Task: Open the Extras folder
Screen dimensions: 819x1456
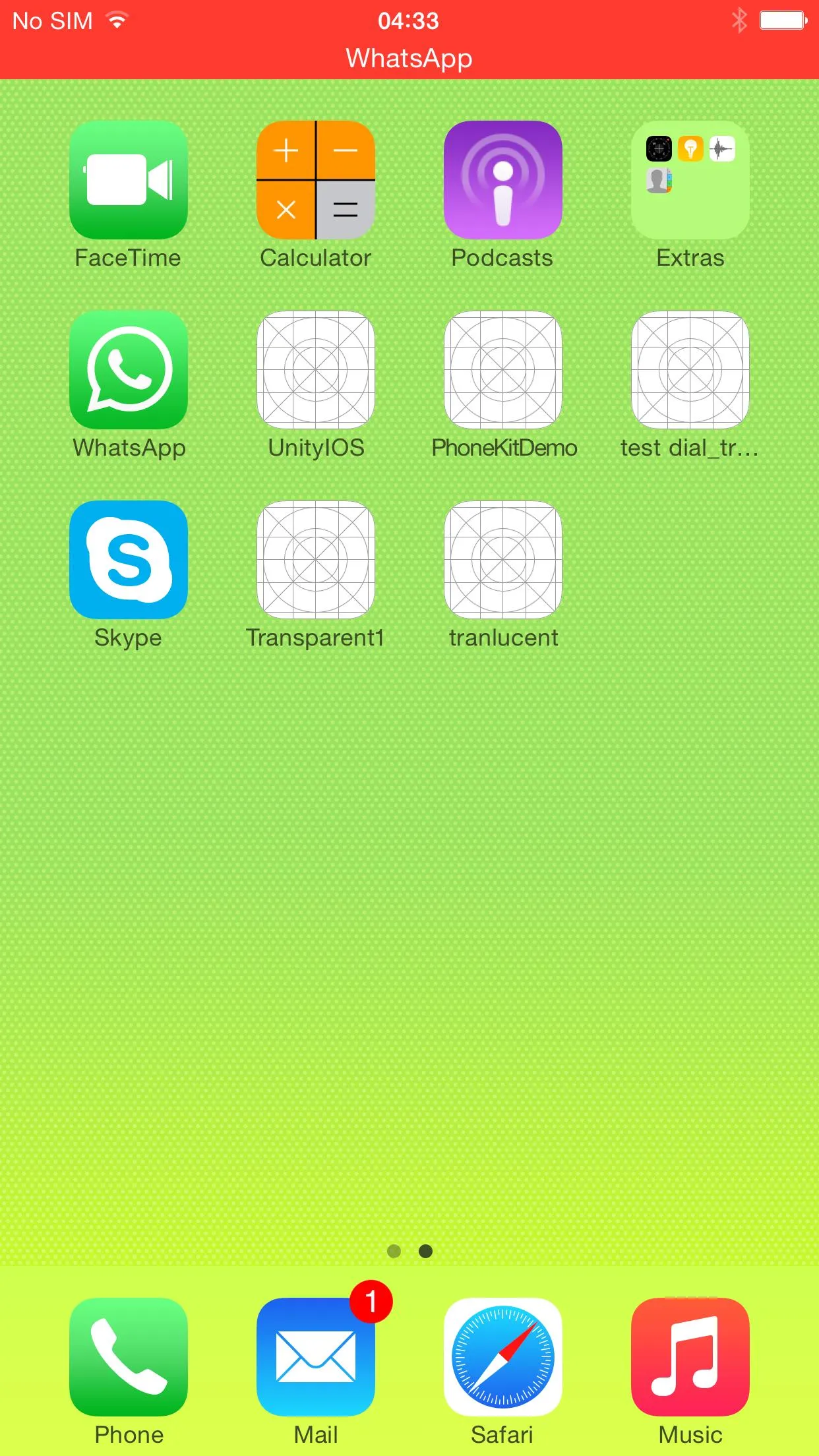Action: click(x=690, y=180)
